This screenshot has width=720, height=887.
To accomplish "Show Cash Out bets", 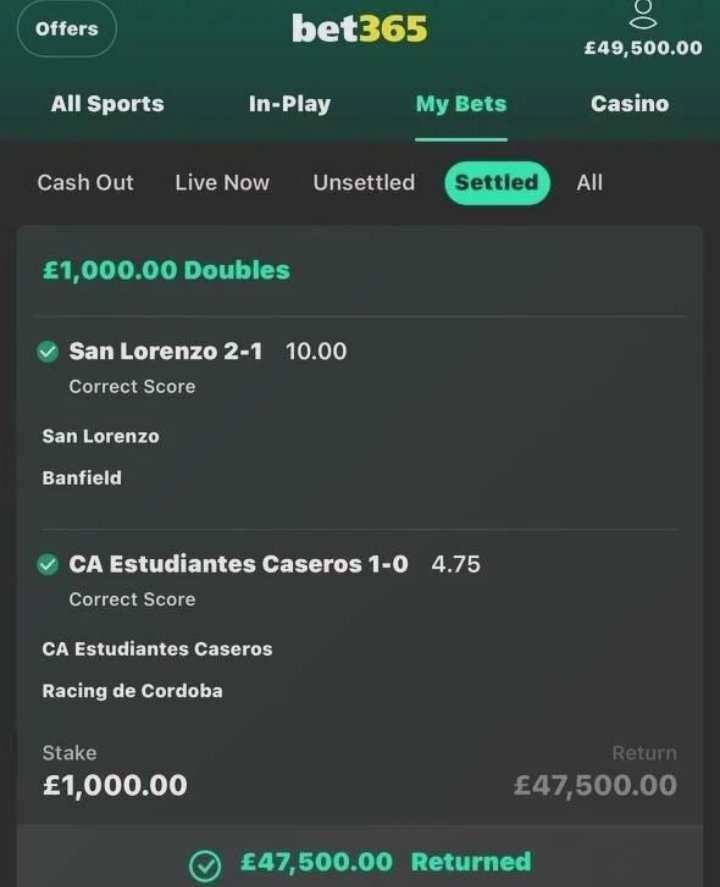I will [85, 183].
